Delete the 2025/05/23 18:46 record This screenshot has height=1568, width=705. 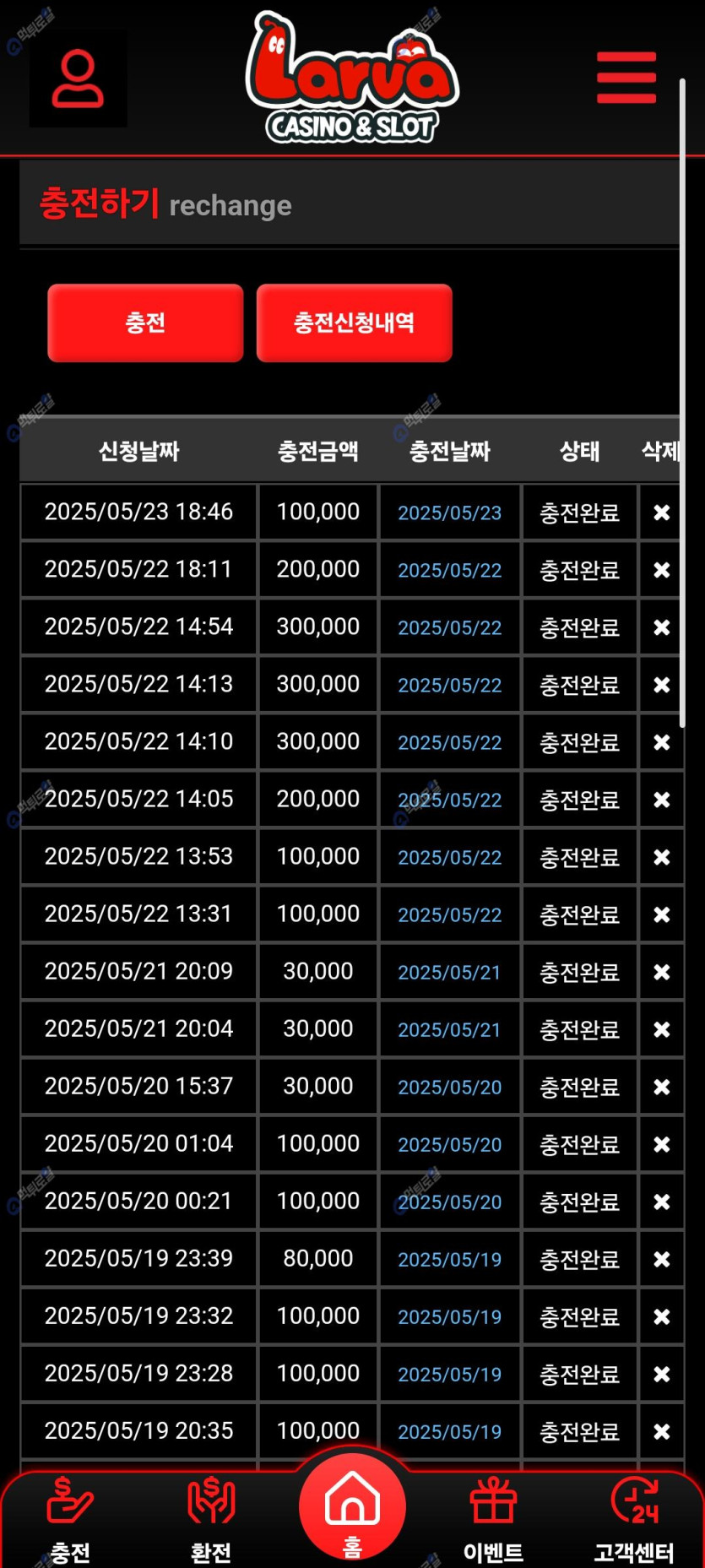pyautogui.click(x=661, y=513)
